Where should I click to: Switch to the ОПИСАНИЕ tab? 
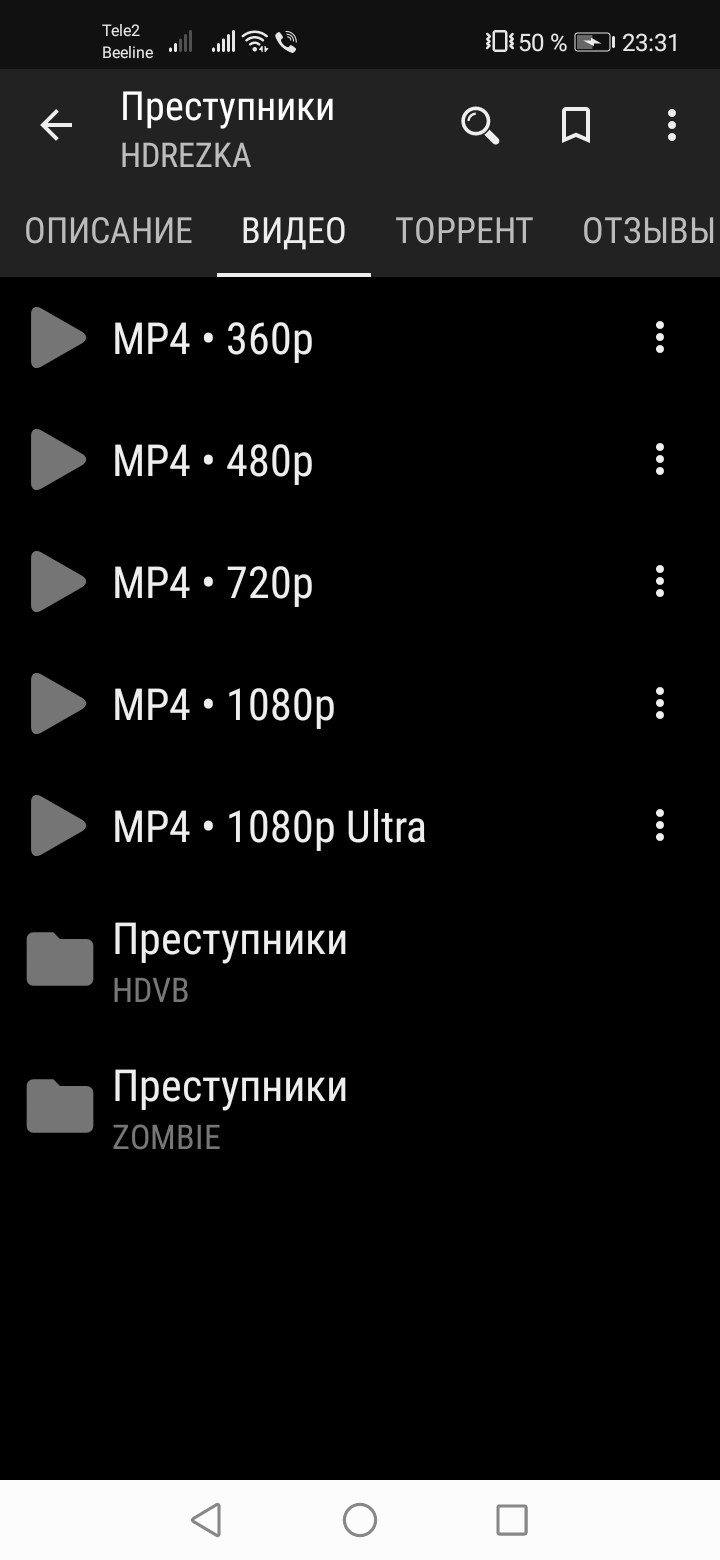pos(108,231)
